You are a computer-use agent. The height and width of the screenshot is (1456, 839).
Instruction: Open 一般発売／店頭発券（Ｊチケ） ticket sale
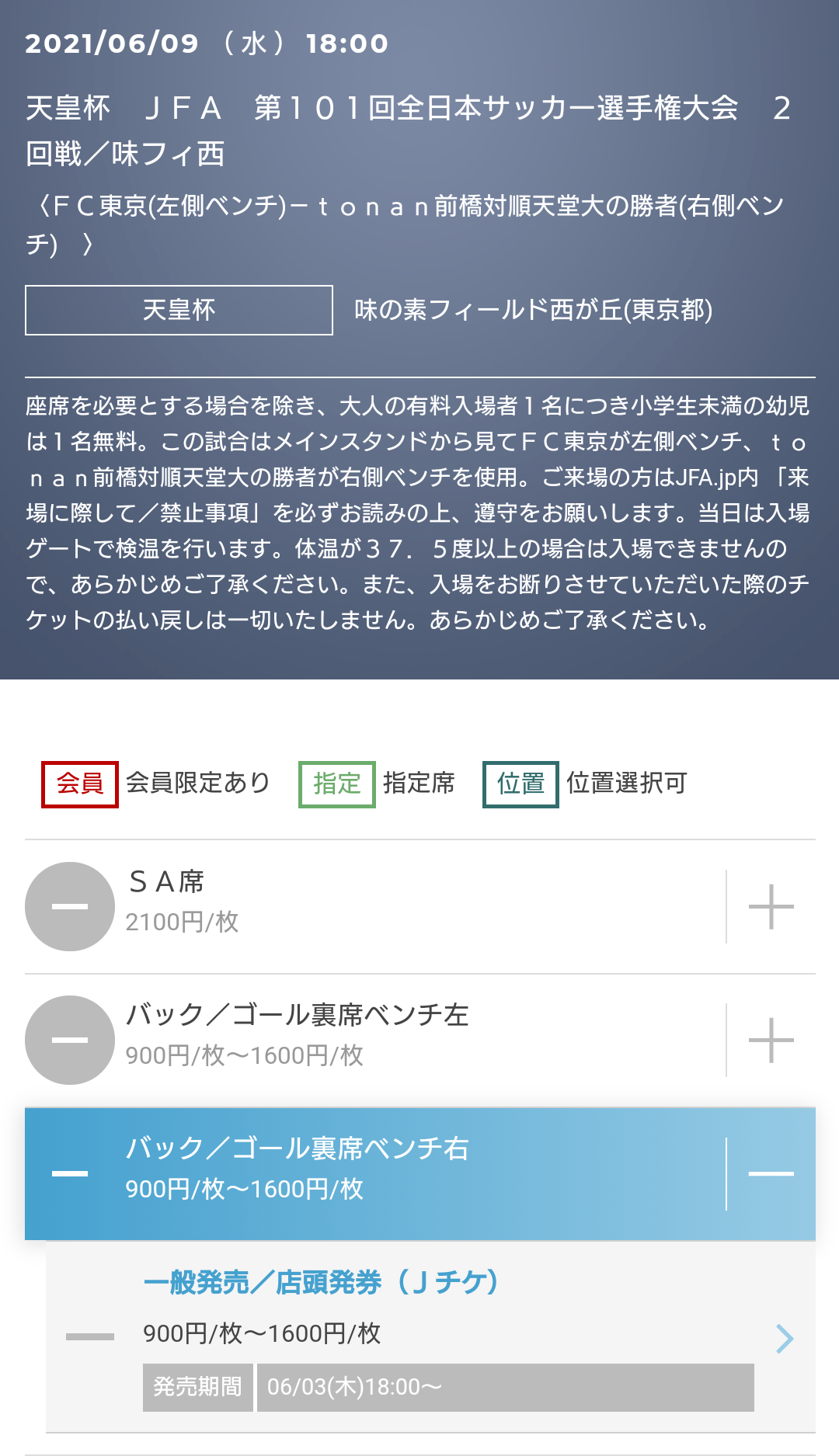coord(784,1338)
